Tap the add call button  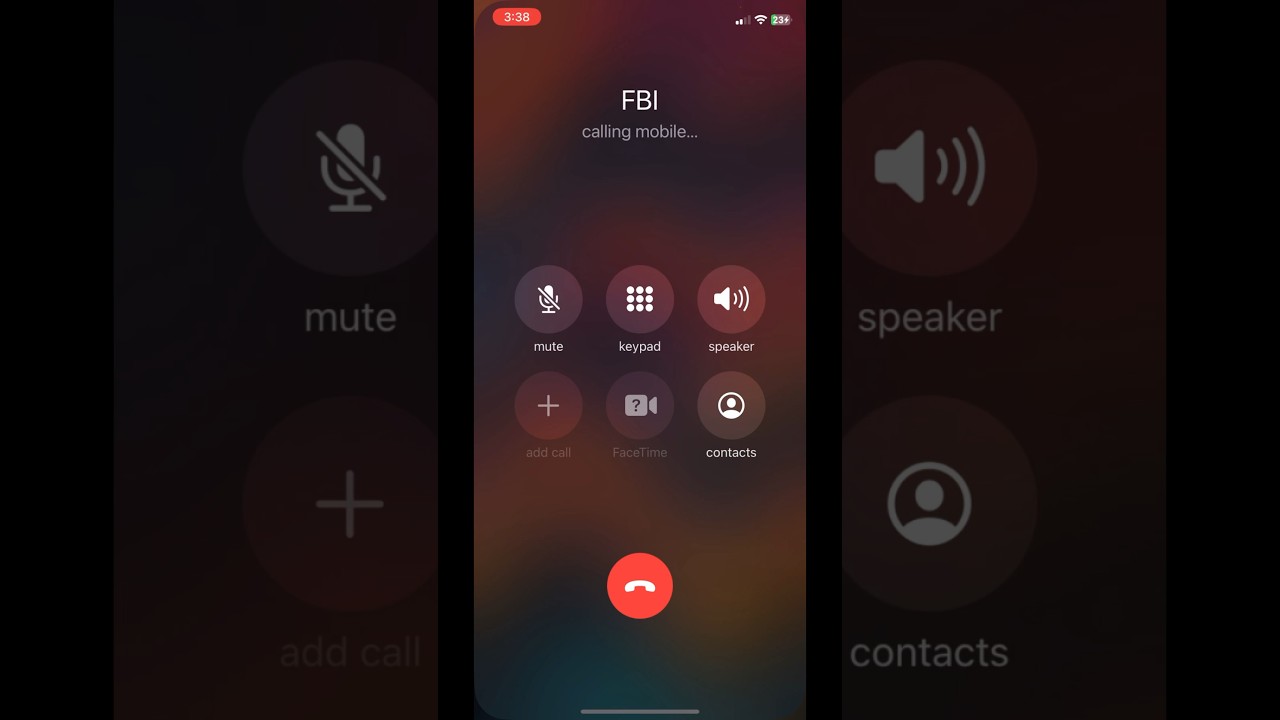point(548,405)
